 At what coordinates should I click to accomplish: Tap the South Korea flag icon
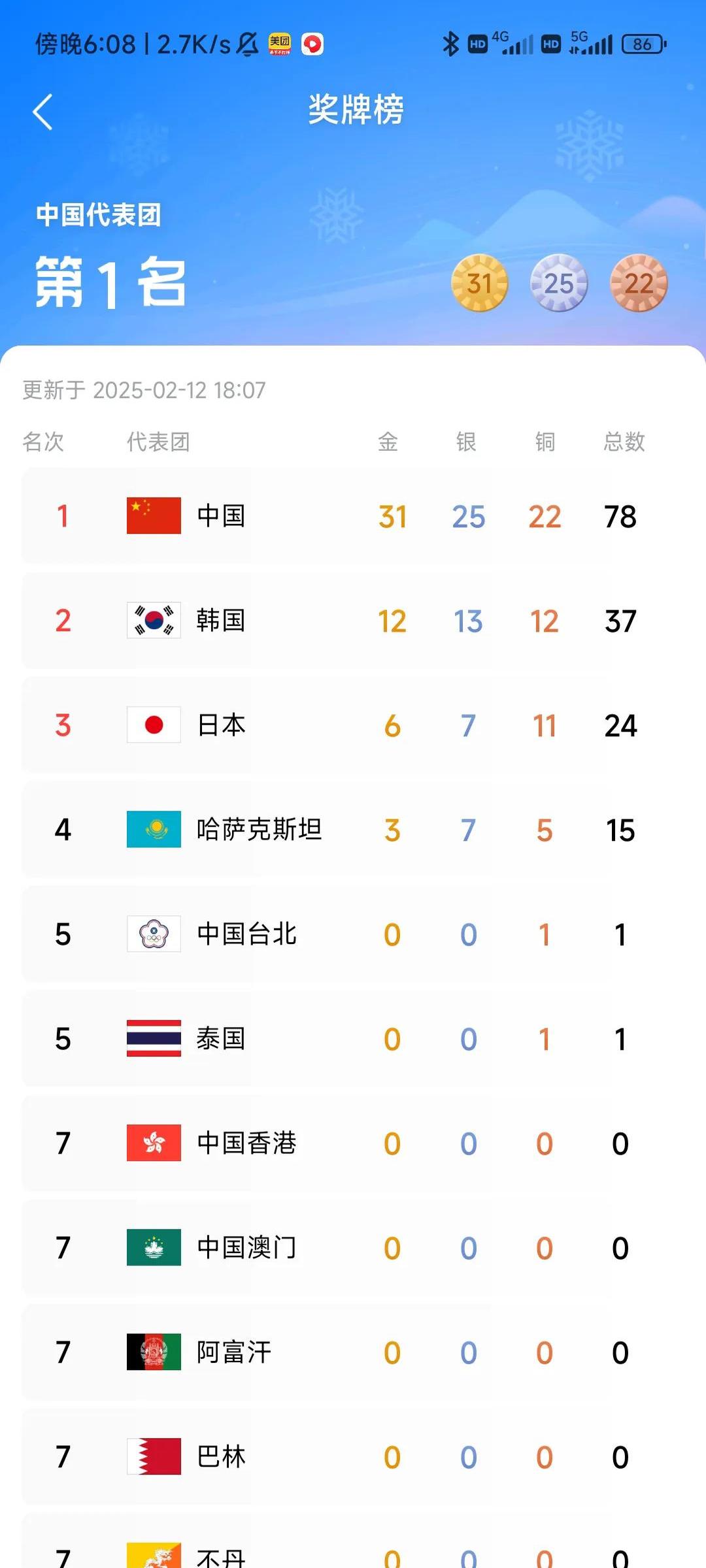point(152,621)
